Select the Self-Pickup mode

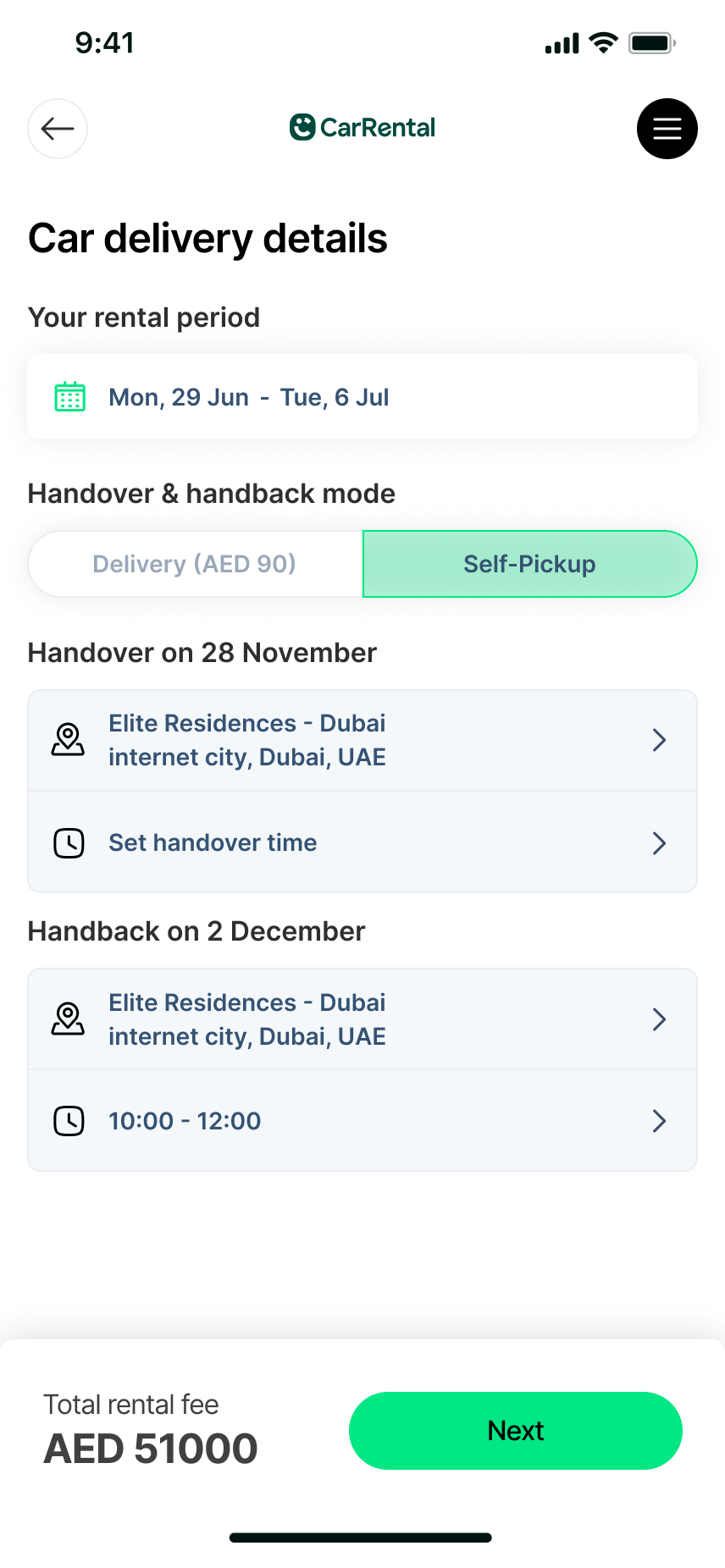point(529,564)
